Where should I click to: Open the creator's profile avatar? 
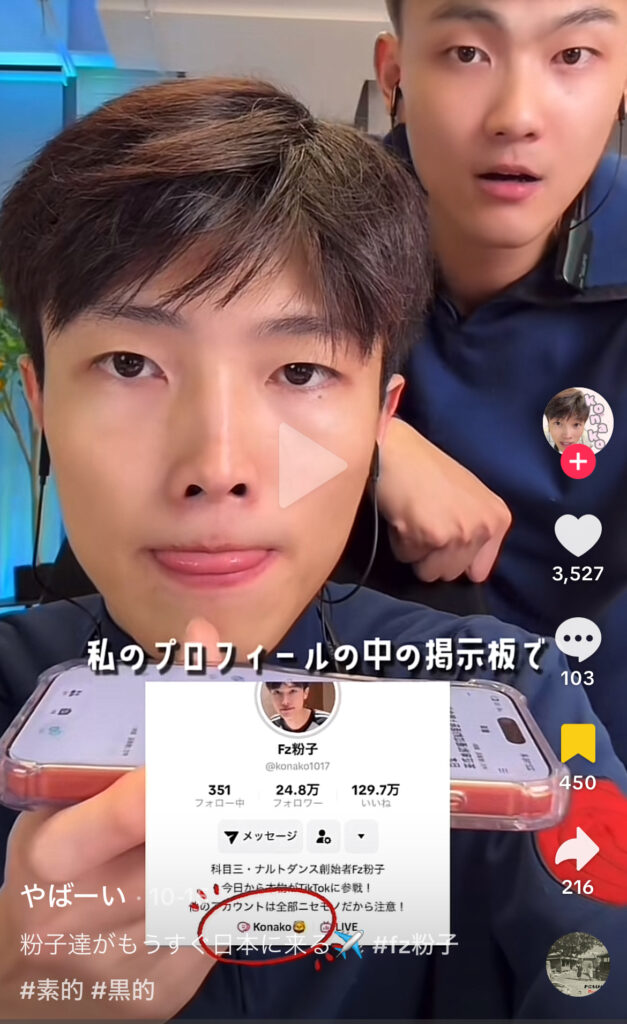coord(577,421)
